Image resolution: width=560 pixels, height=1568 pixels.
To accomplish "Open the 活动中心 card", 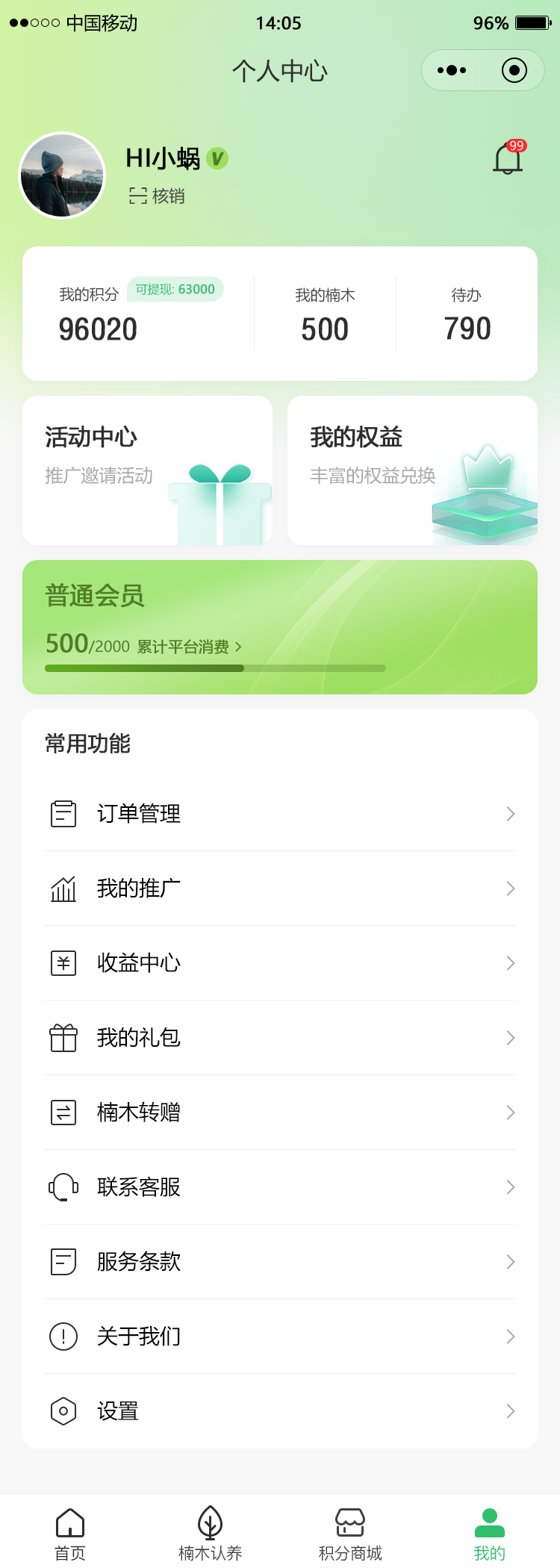I will tap(147, 470).
